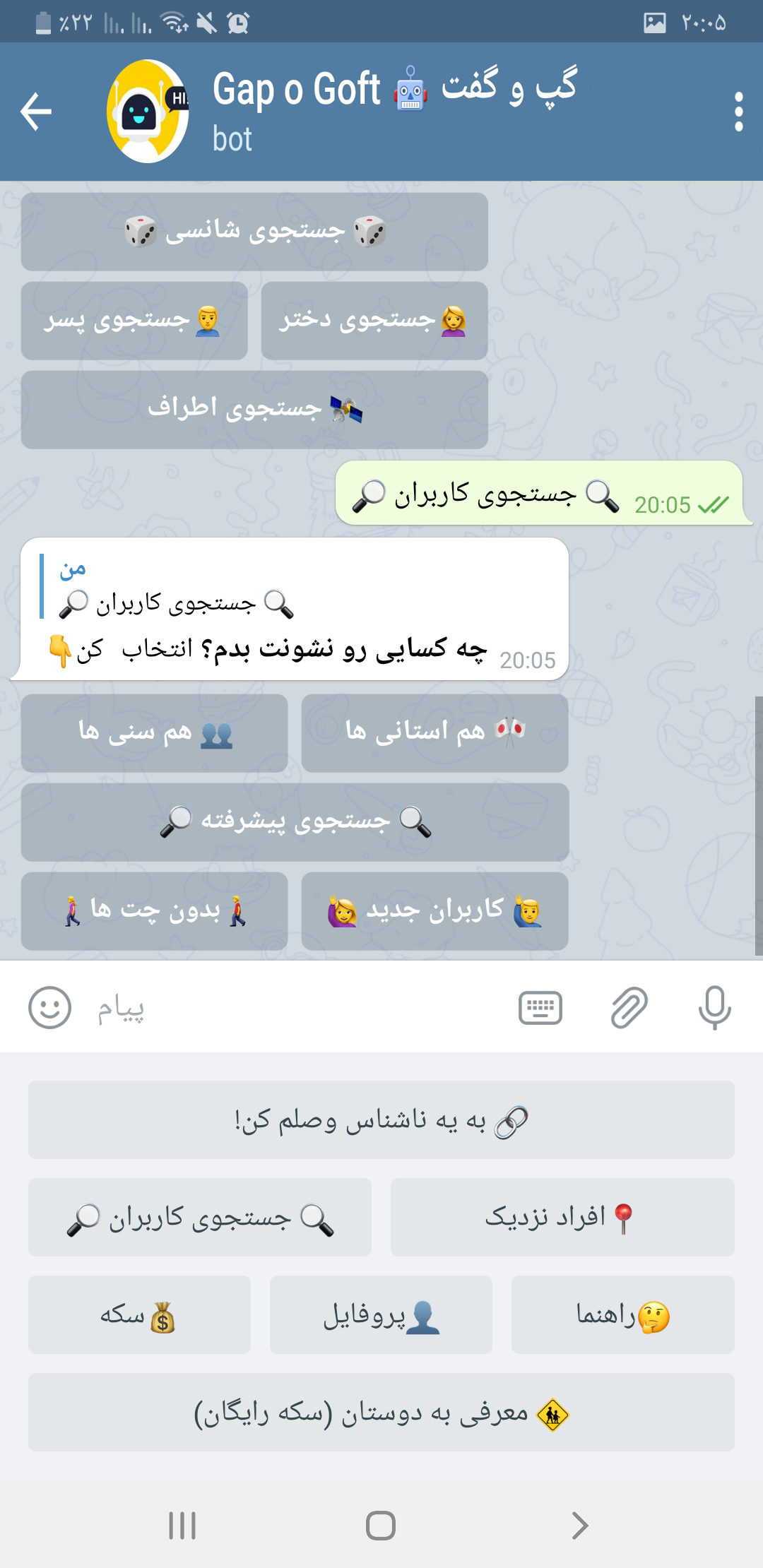Viewport: 763px width, 1568px height.
Task: Switch to the regular keyboard
Action: click(x=540, y=1008)
